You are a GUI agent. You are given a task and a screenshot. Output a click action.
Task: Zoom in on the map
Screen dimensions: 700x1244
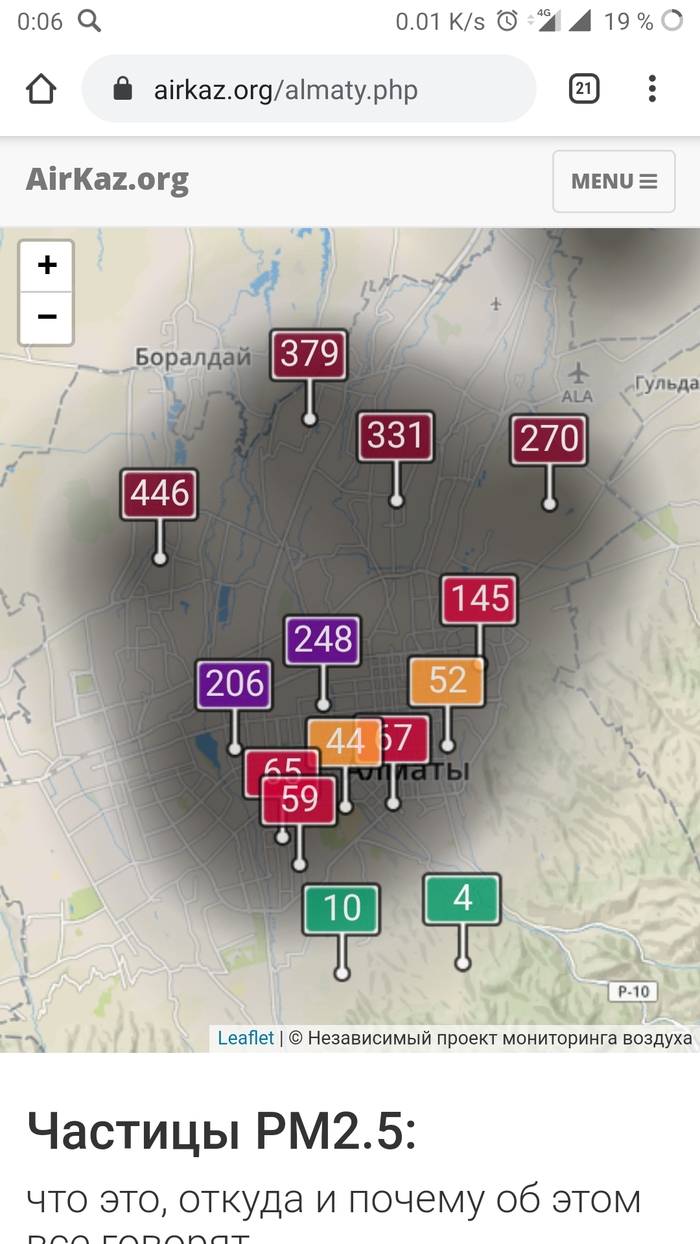pyautogui.click(x=47, y=266)
